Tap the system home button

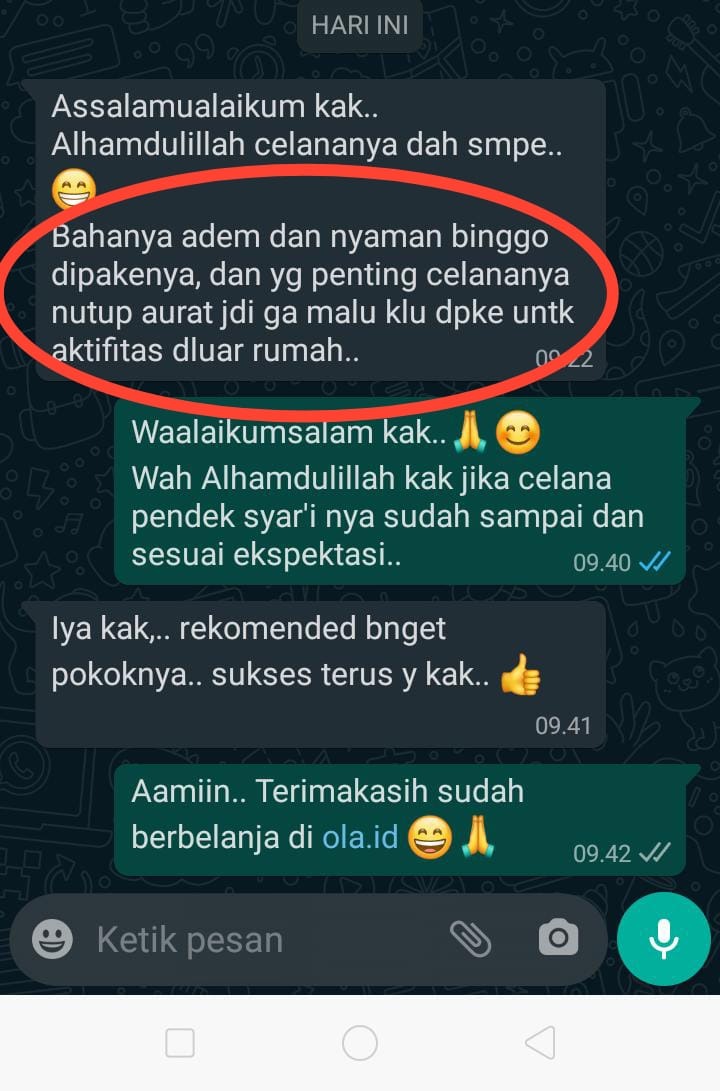coord(360,1043)
